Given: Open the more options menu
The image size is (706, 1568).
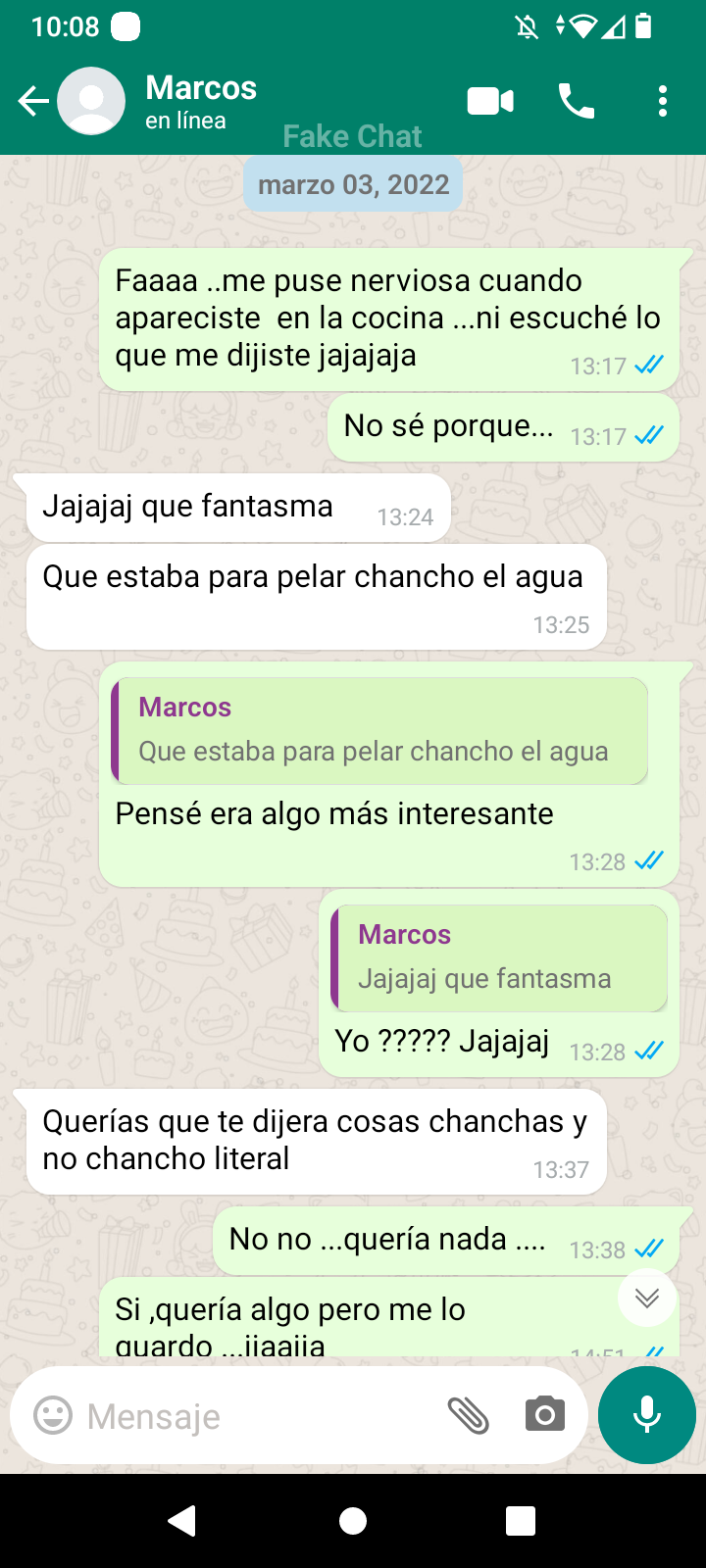Looking at the screenshot, I should coord(663,101).
